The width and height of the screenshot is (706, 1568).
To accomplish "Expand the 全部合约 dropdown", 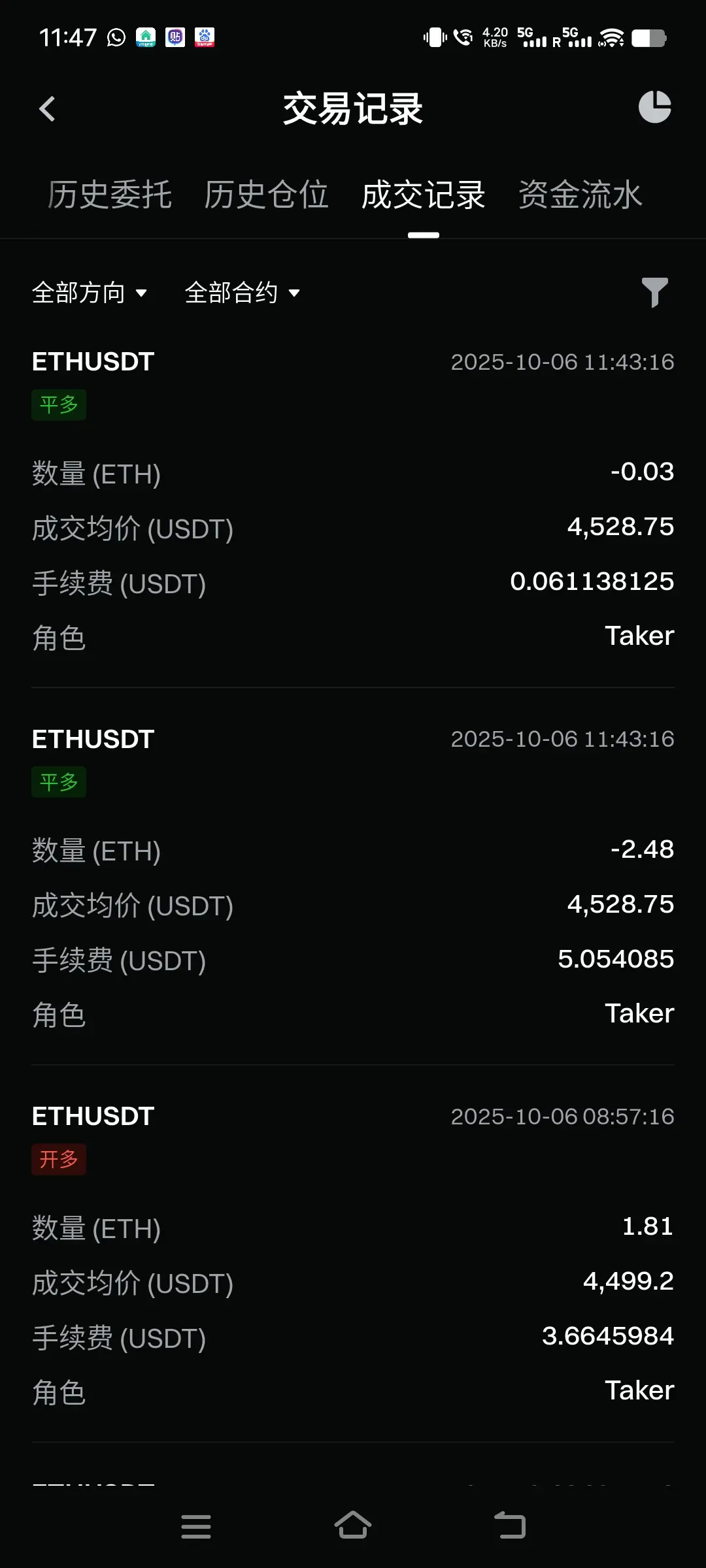I will click(243, 293).
